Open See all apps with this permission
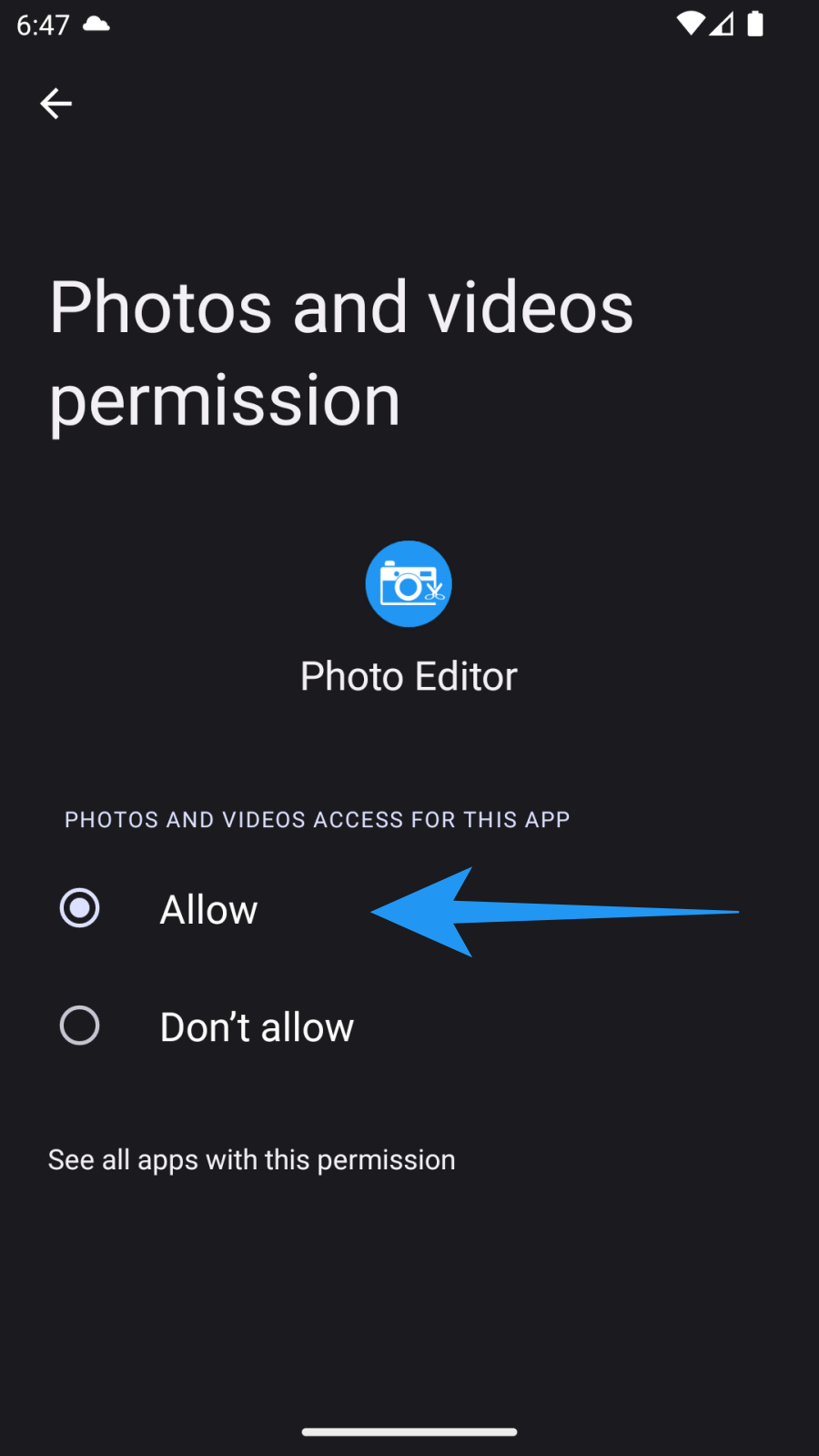 click(252, 1160)
